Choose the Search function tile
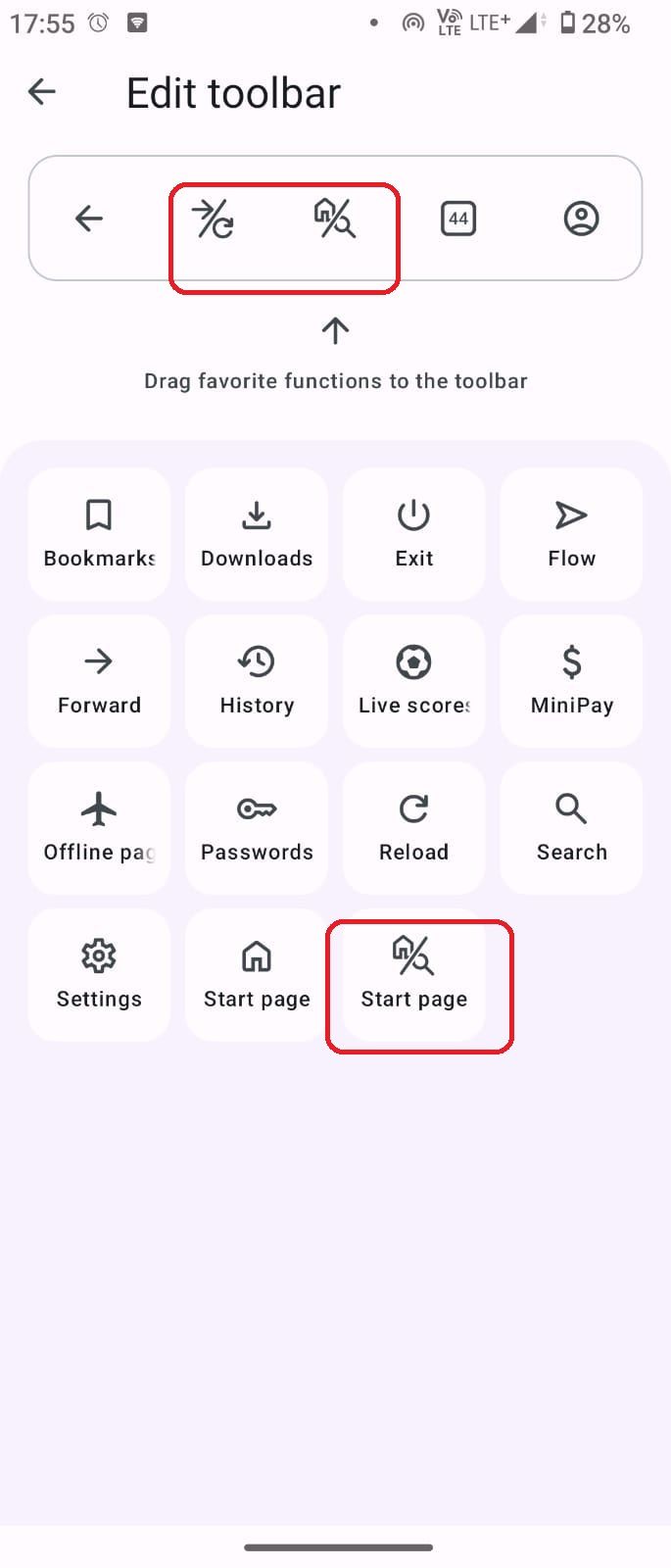The width and height of the screenshot is (671, 1568). (571, 828)
